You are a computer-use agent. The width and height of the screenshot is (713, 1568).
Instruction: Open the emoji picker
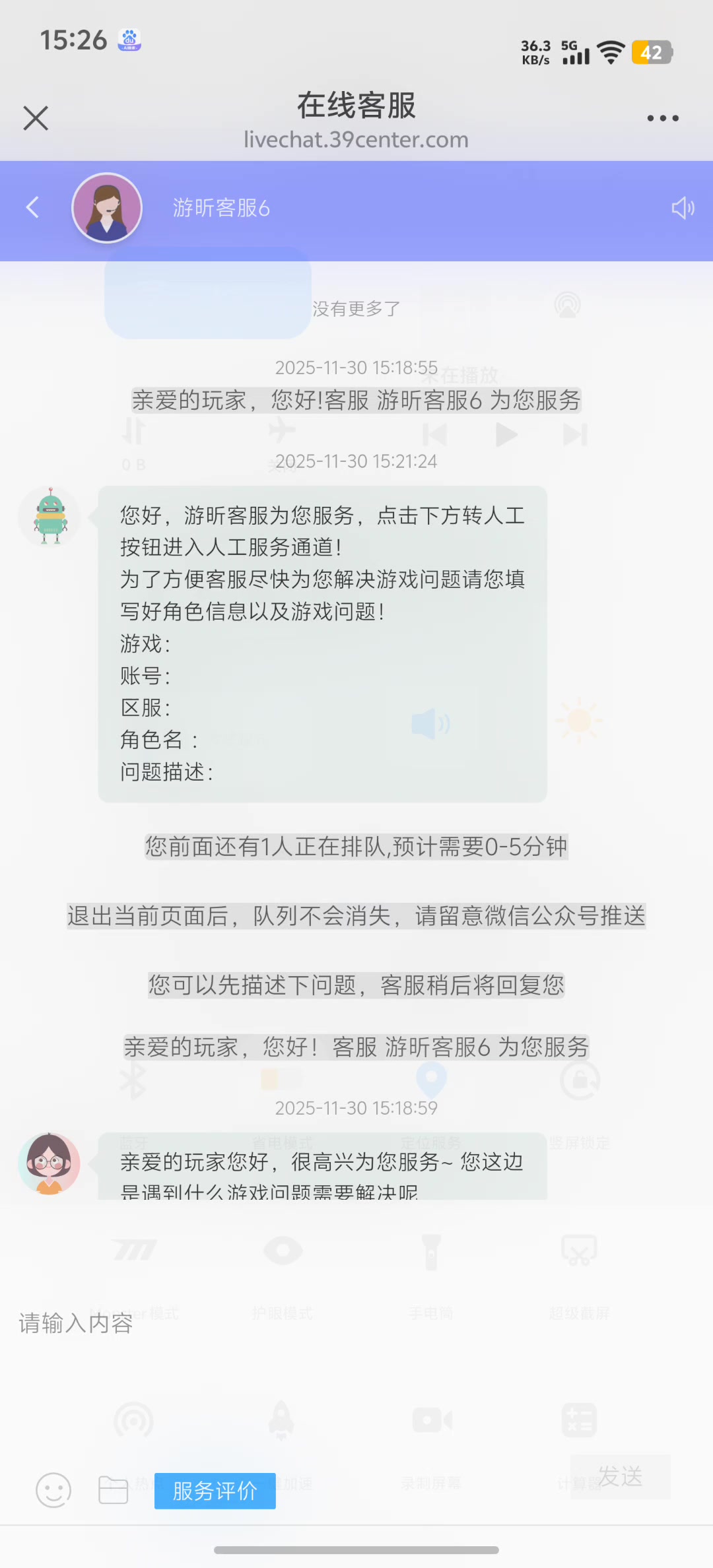point(53,1490)
